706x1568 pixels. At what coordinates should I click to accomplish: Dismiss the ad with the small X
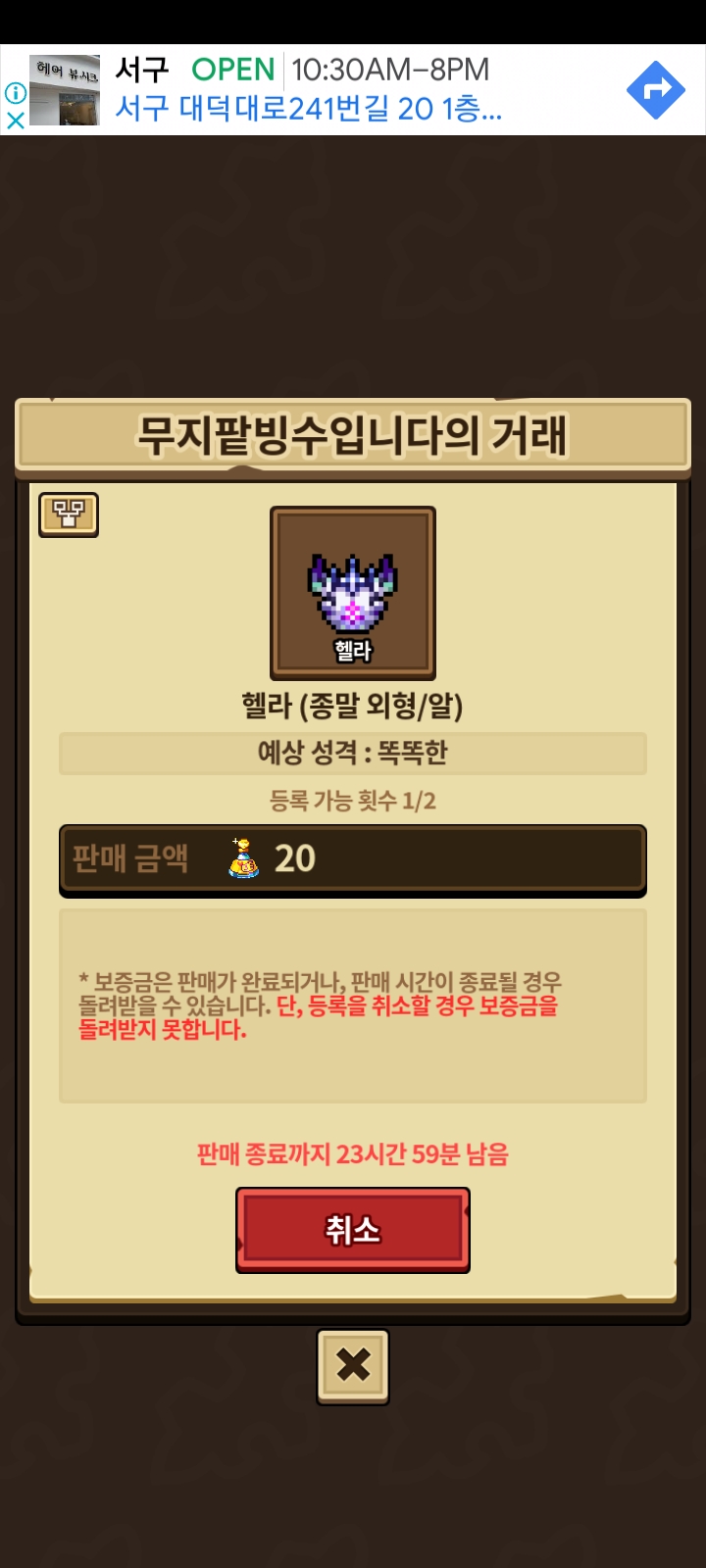[x=15, y=122]
